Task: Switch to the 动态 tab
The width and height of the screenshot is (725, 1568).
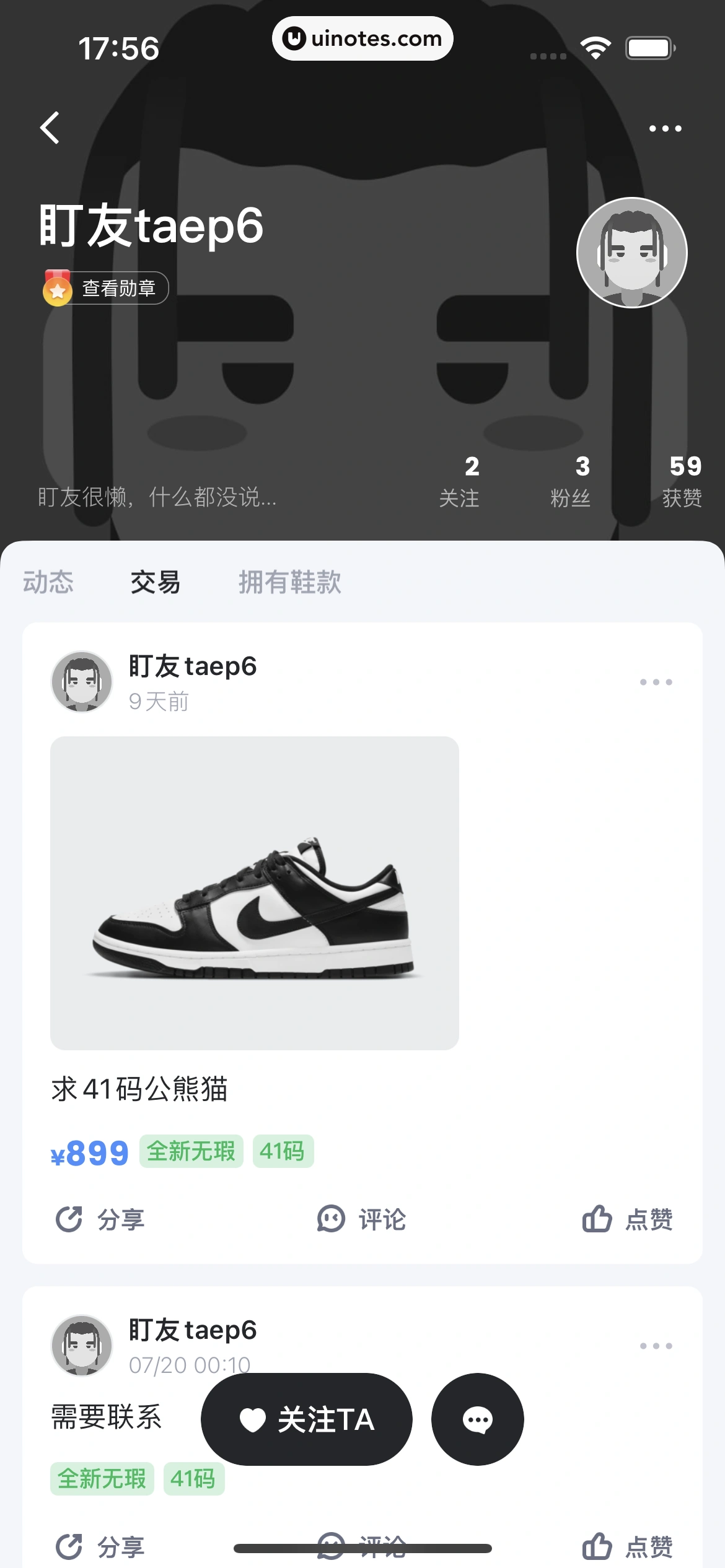Action: (48, 582)
